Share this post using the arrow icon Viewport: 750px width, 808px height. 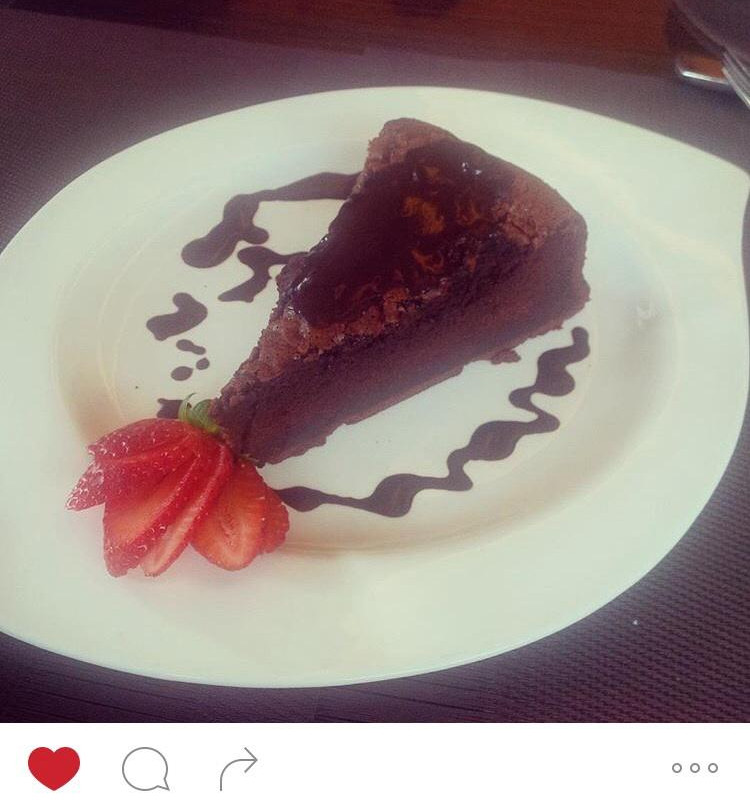[x=237, y=768]
